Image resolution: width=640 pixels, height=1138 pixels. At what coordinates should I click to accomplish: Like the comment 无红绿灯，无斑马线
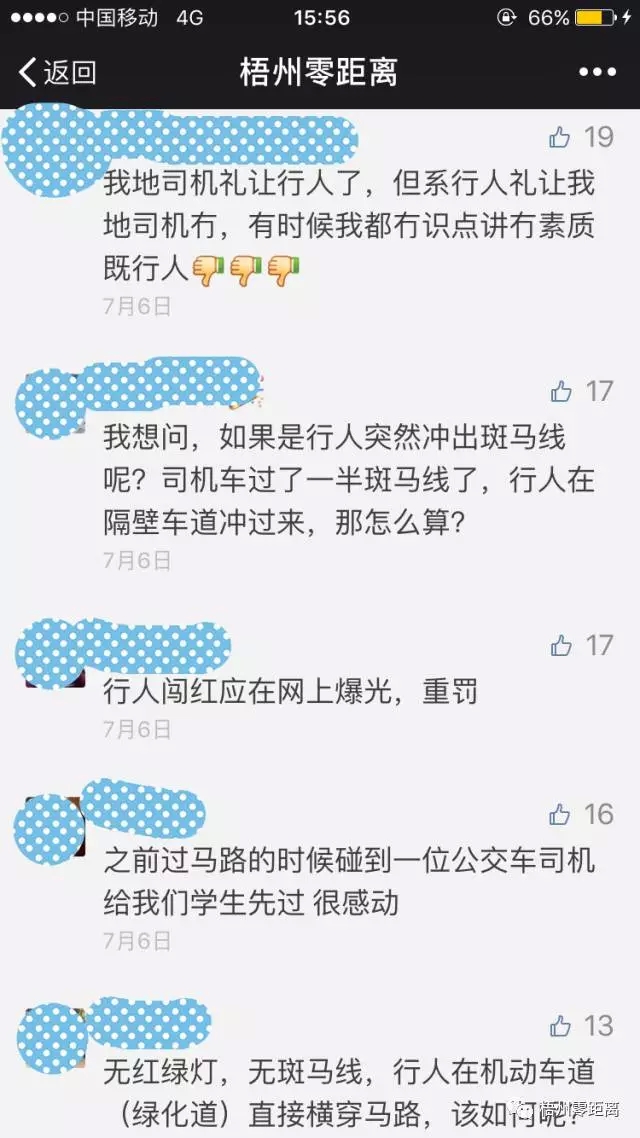point(561,1026)
